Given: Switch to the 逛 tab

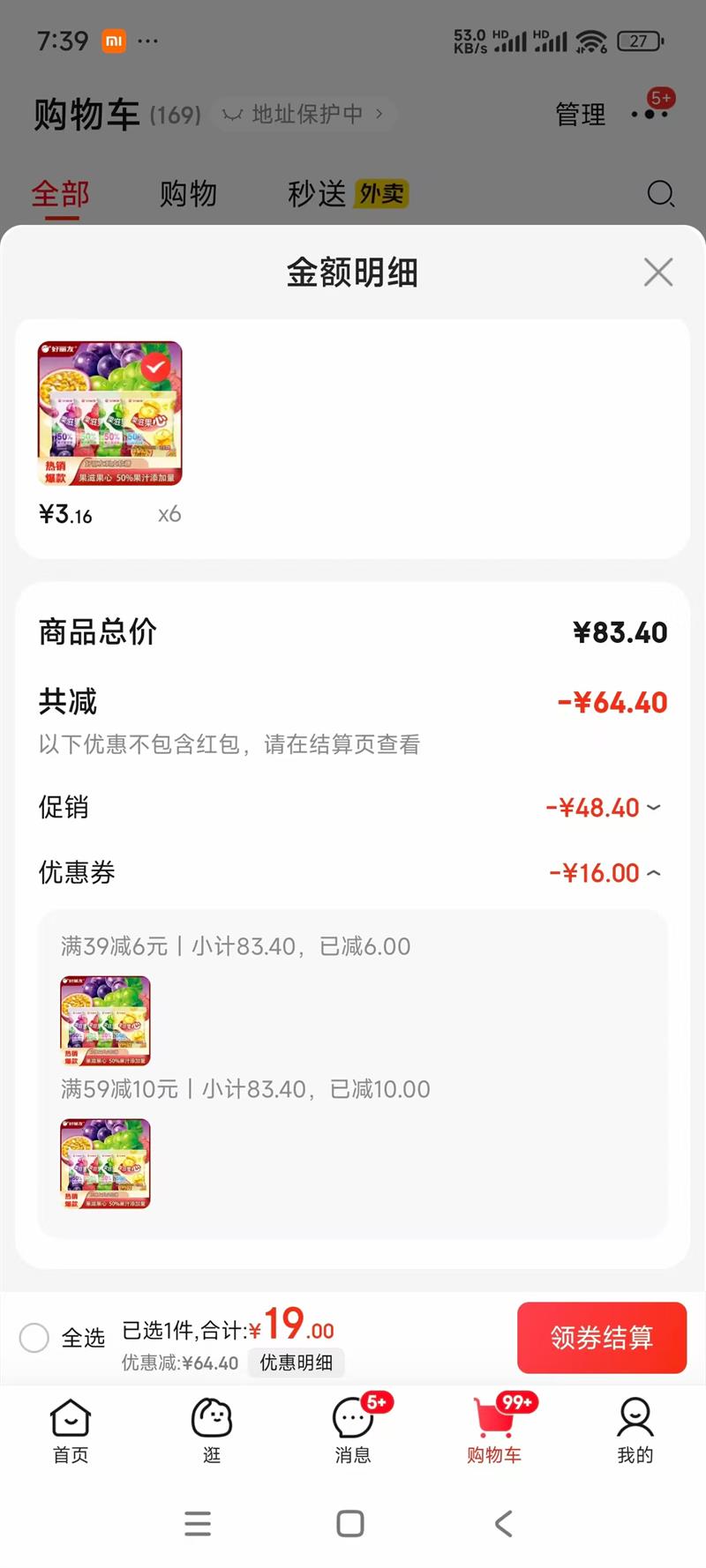Looking at the screenshot, I should coord(212,1430).
